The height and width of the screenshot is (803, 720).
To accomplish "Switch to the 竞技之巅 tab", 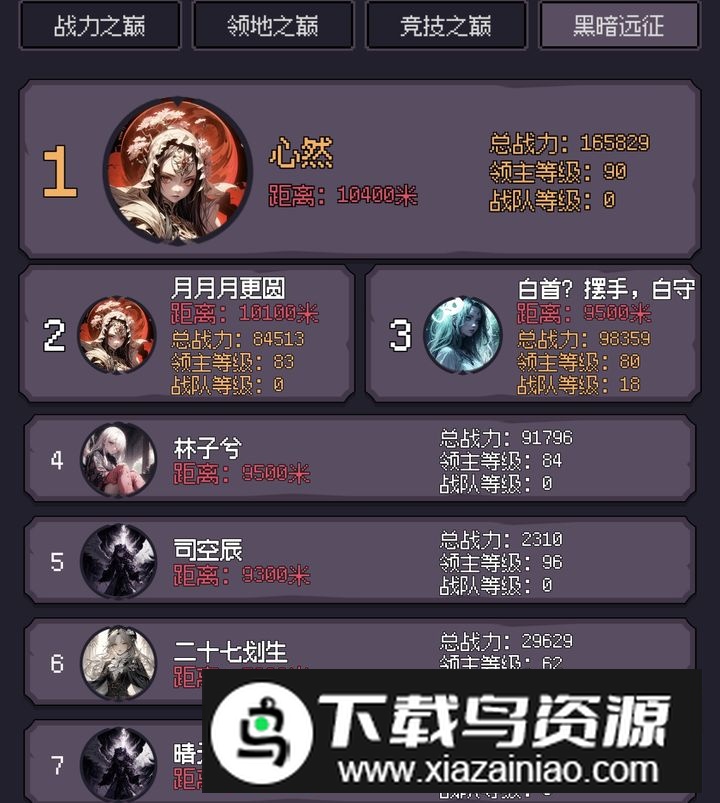I will (446, 25).
